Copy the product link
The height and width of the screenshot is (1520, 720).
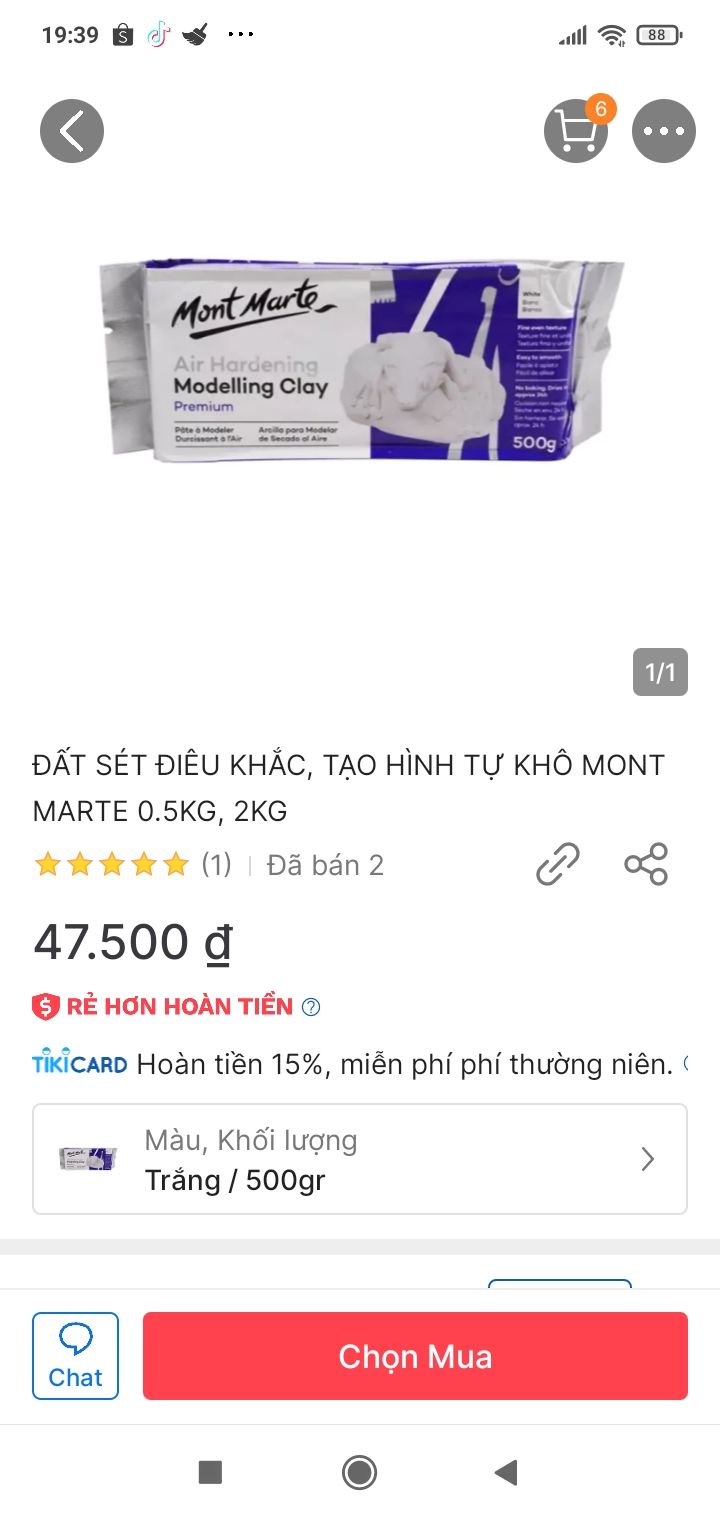click(x=557, y=863)
